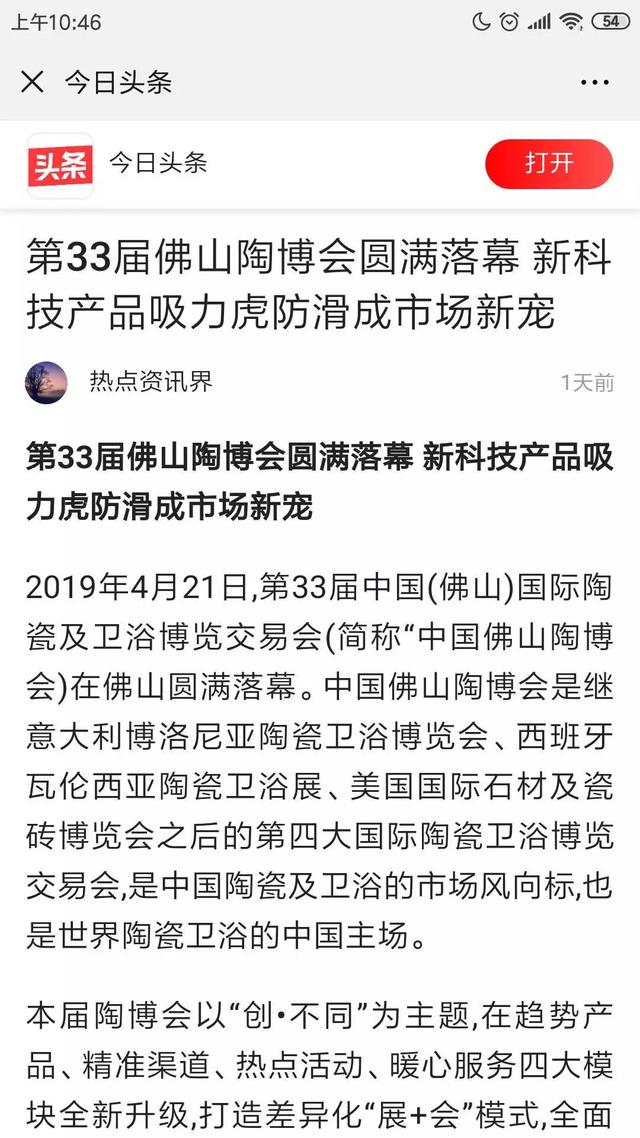The image size is (640, 1138).
Task: Tap the red 打开 button
Action: (x=549, y=164)
